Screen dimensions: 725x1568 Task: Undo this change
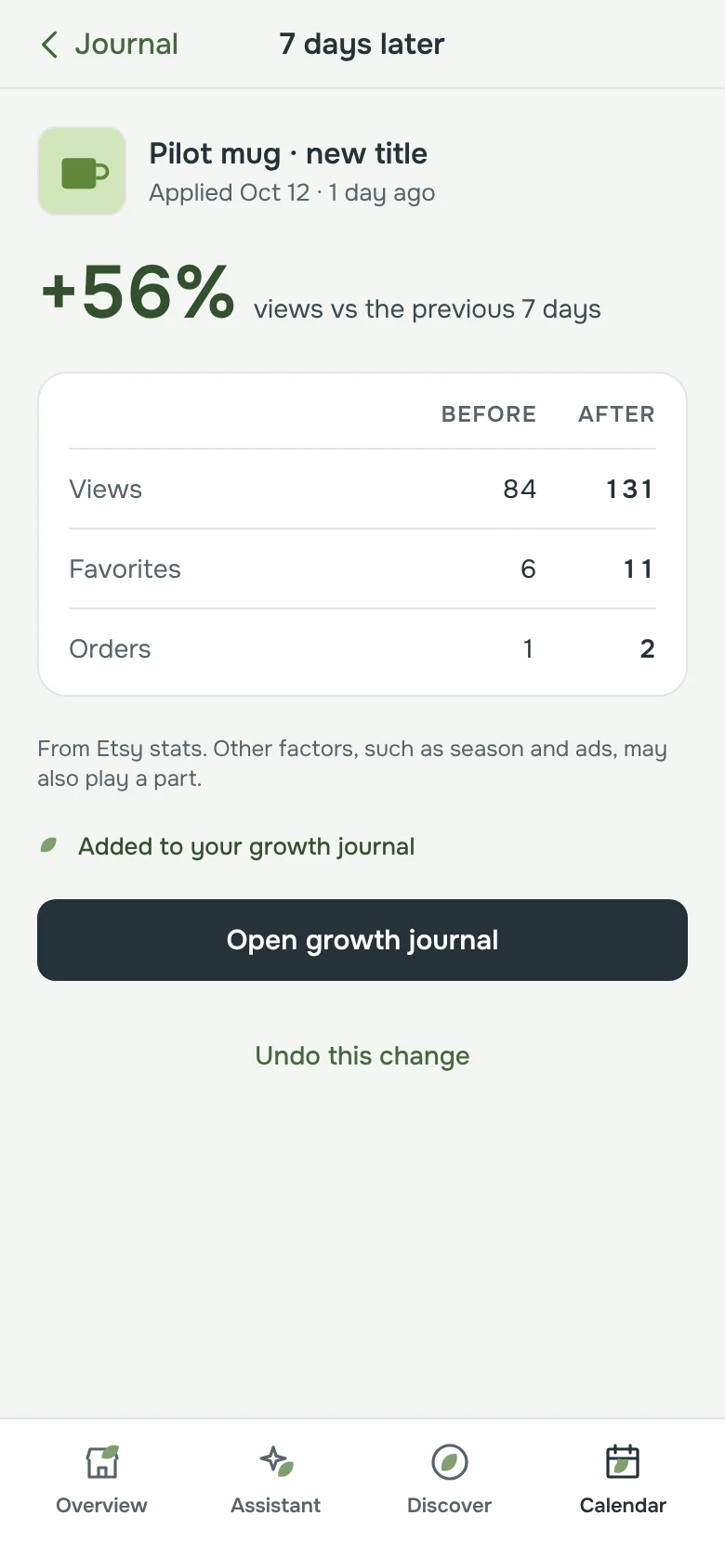[362, 1056]
